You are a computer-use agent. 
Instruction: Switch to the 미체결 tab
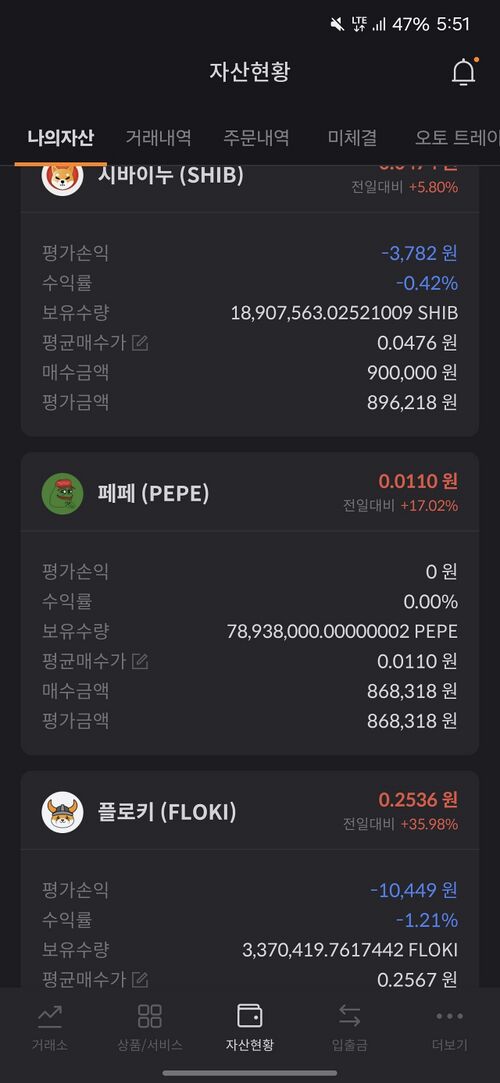pyautogui.click(x=352, y=137)
